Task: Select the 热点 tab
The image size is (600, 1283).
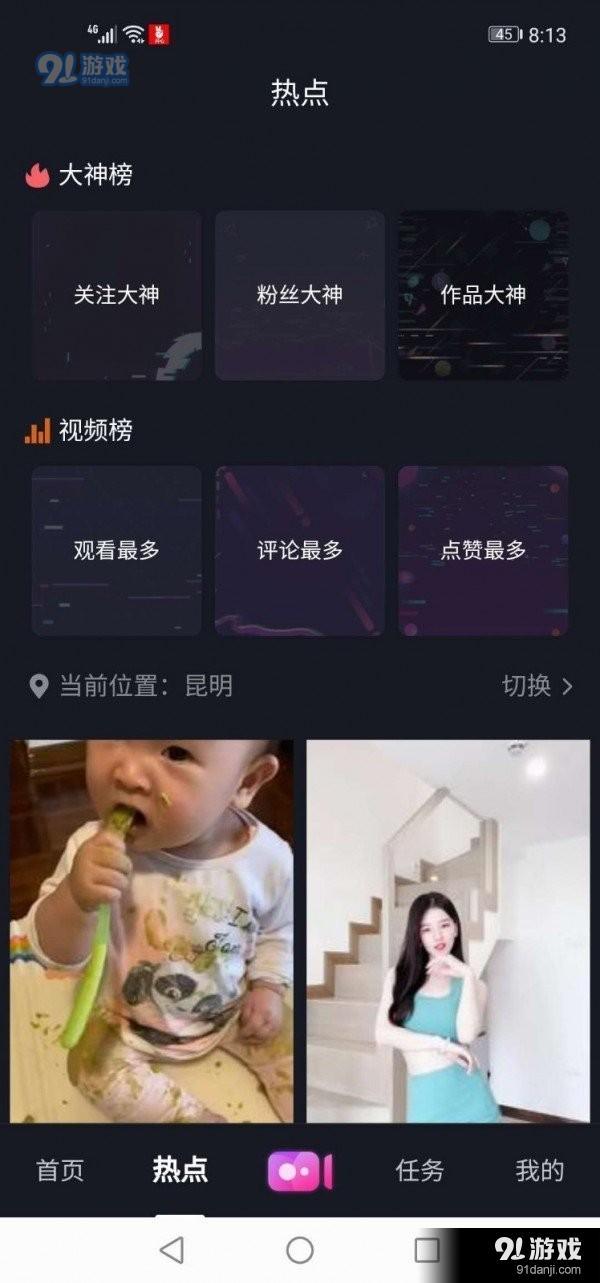Action: pyautogui.click(x=180, y=1170)
